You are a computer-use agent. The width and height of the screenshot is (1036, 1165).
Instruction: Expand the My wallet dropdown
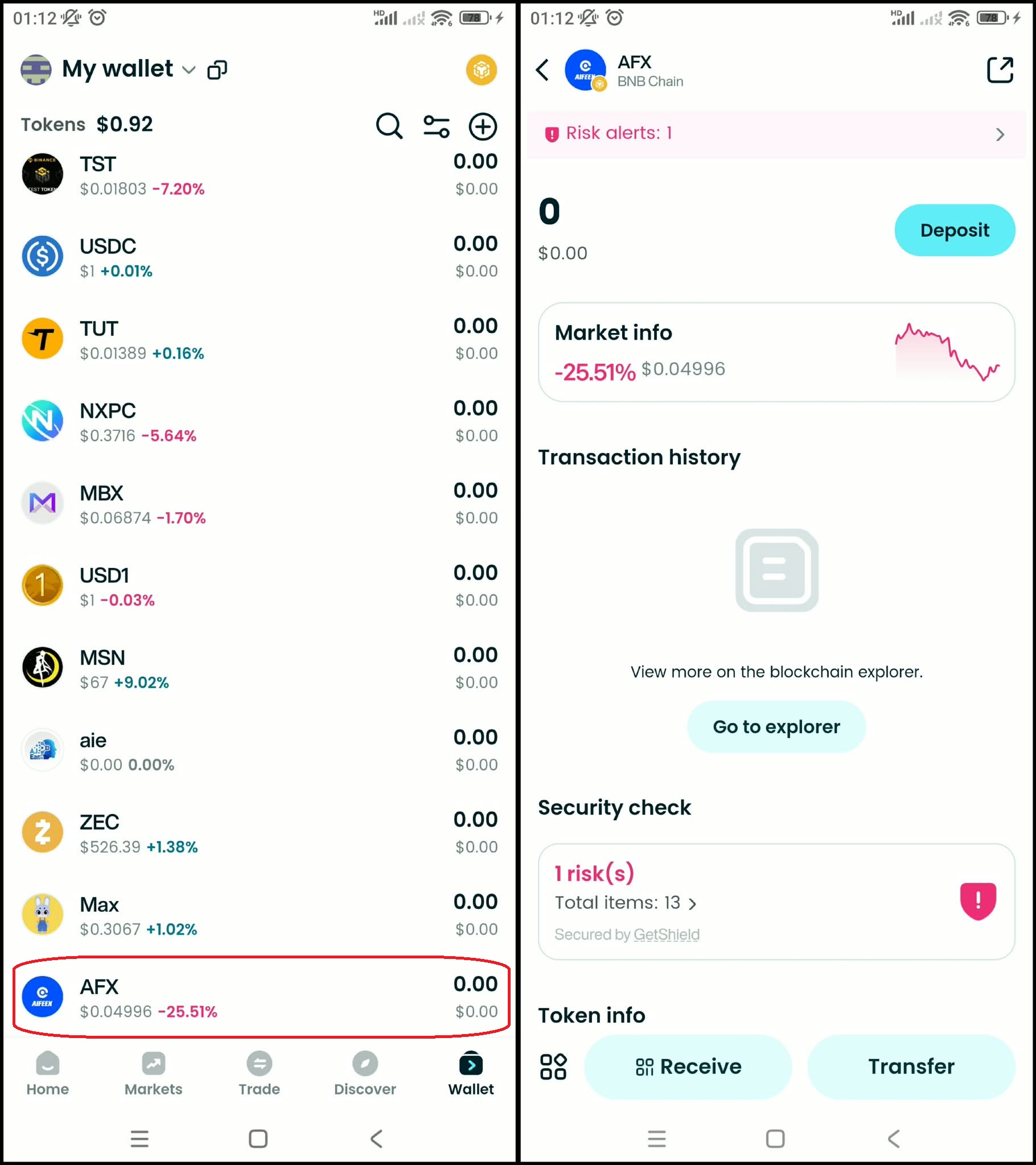coord(188,70)
